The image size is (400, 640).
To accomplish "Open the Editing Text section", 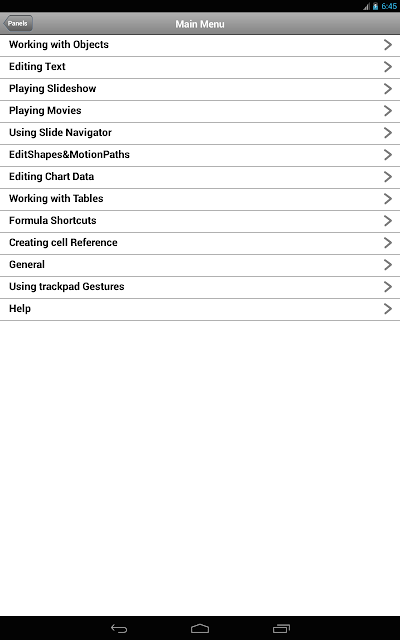I will tap(200, 67).
